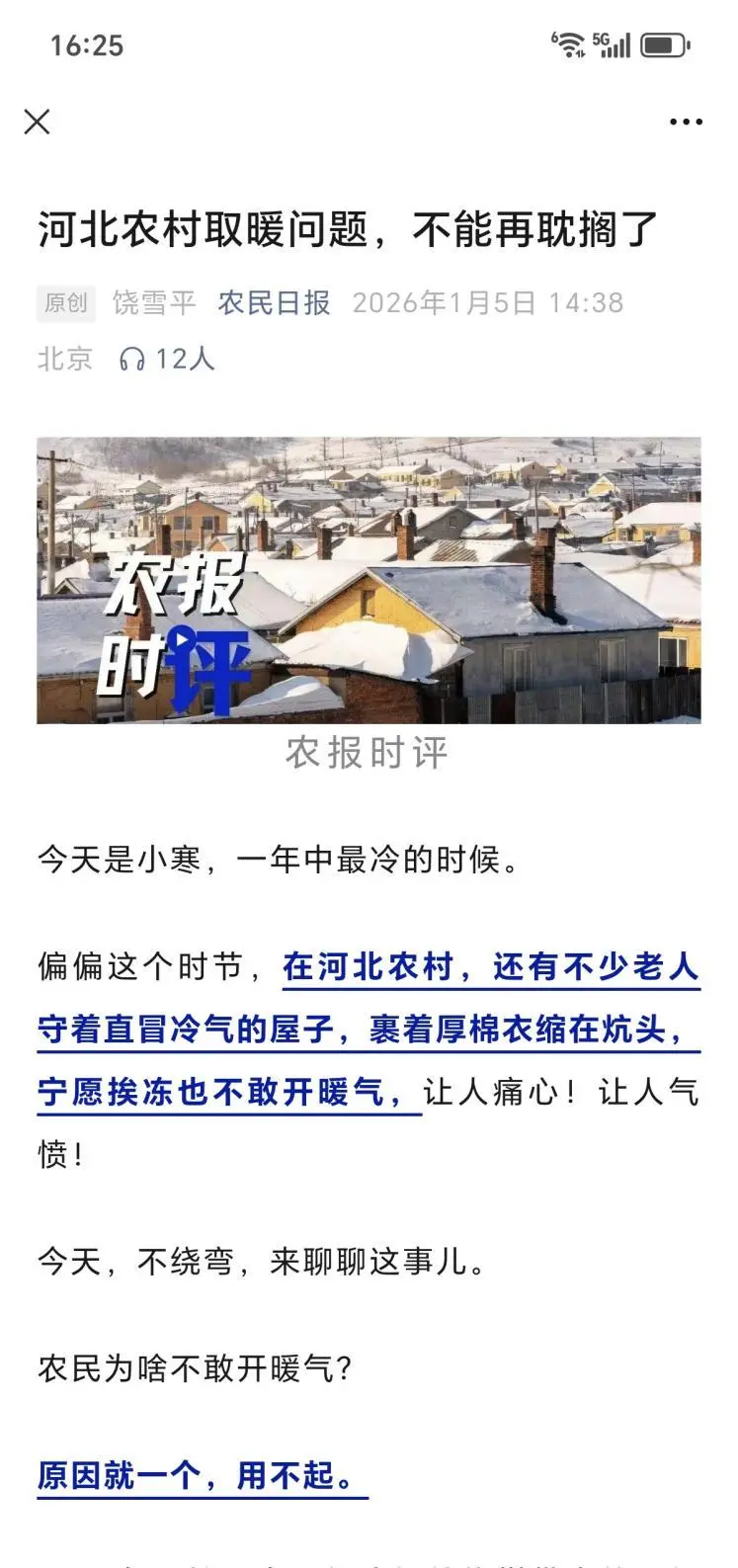Screen dimensions: 738x1568
Task: Open the 农民日报 account link
Action: click(x=274, y=302)
